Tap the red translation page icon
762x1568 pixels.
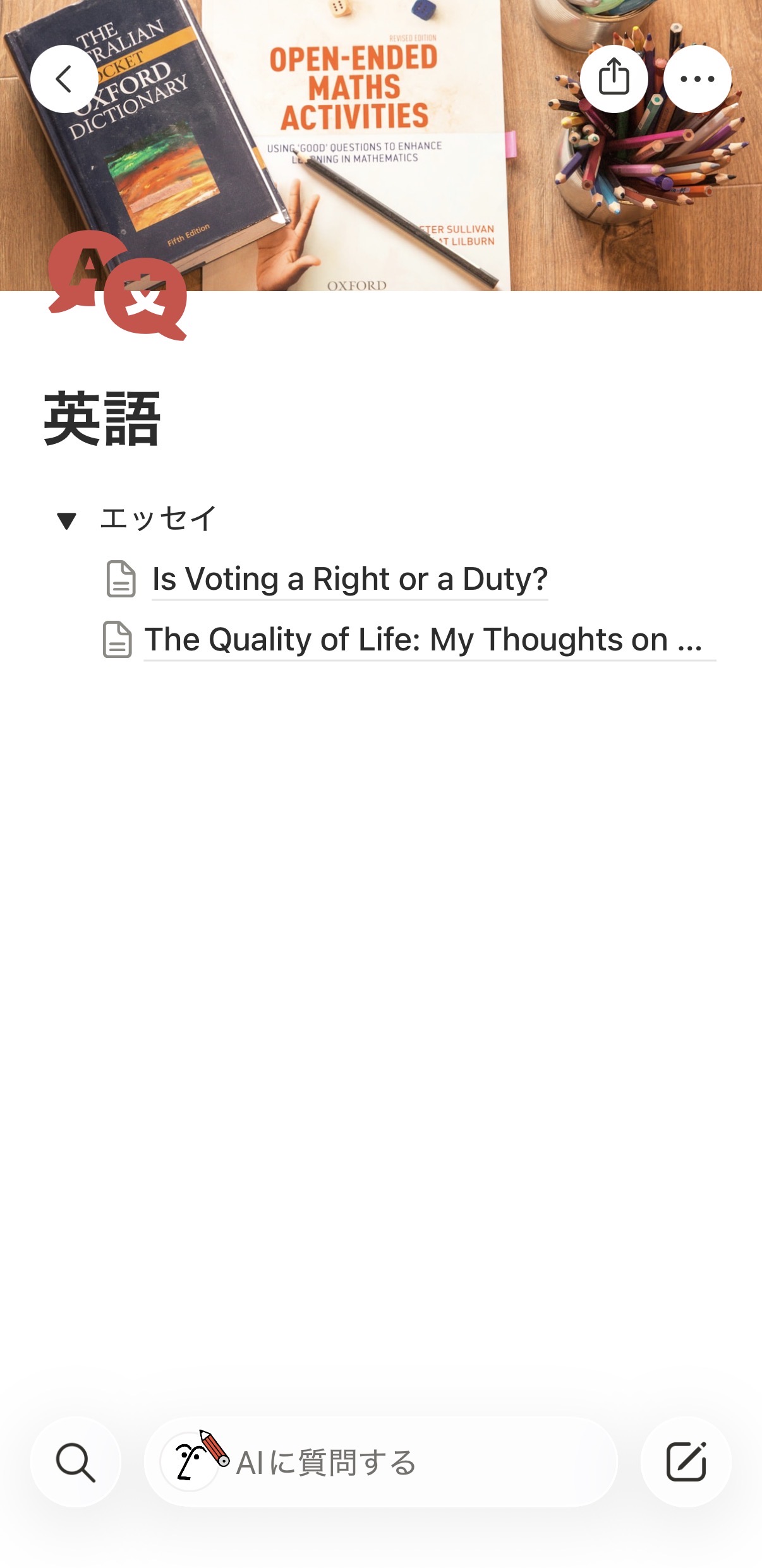point(118,285)
